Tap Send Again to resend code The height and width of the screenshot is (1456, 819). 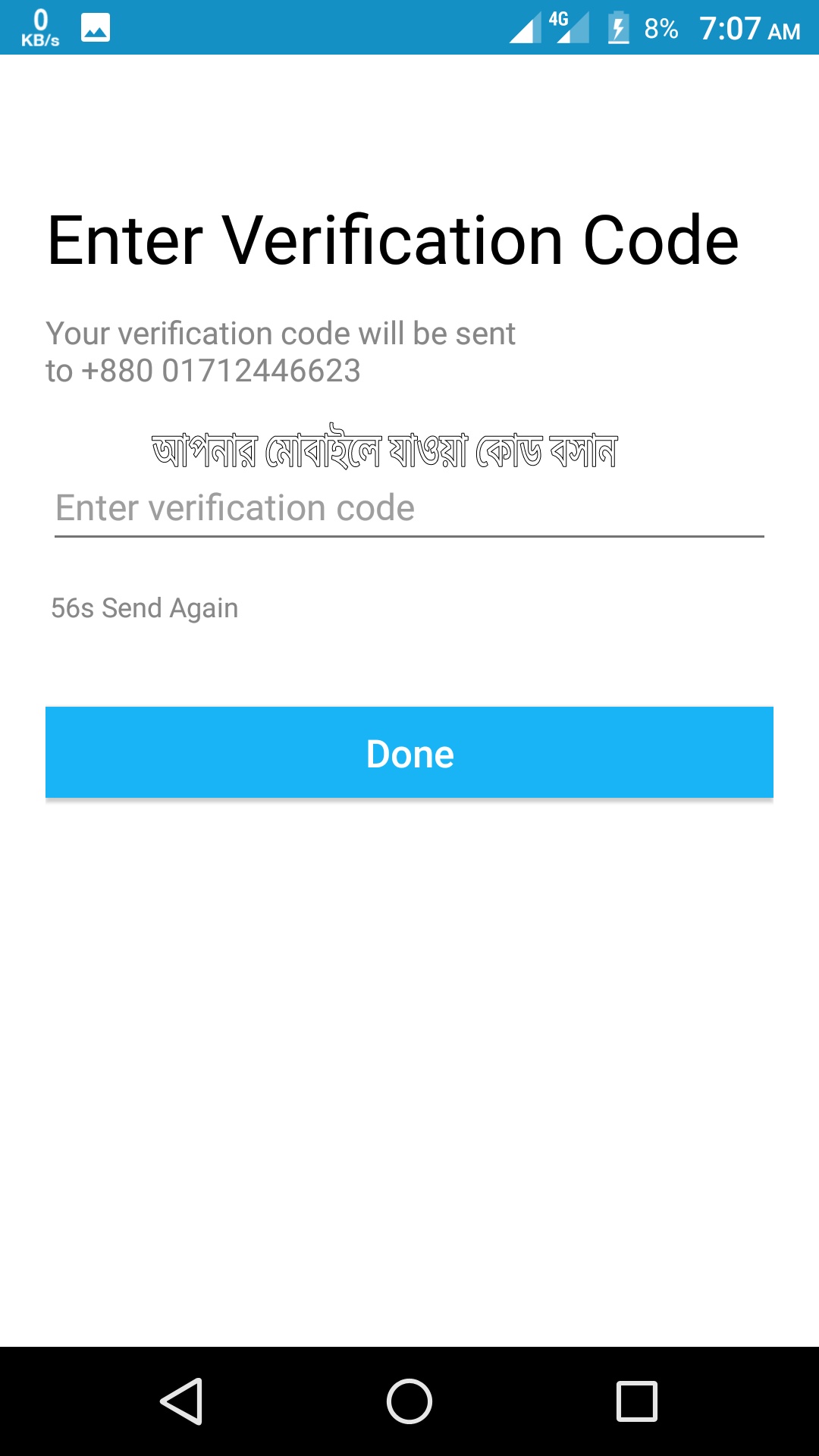[145, 608]
